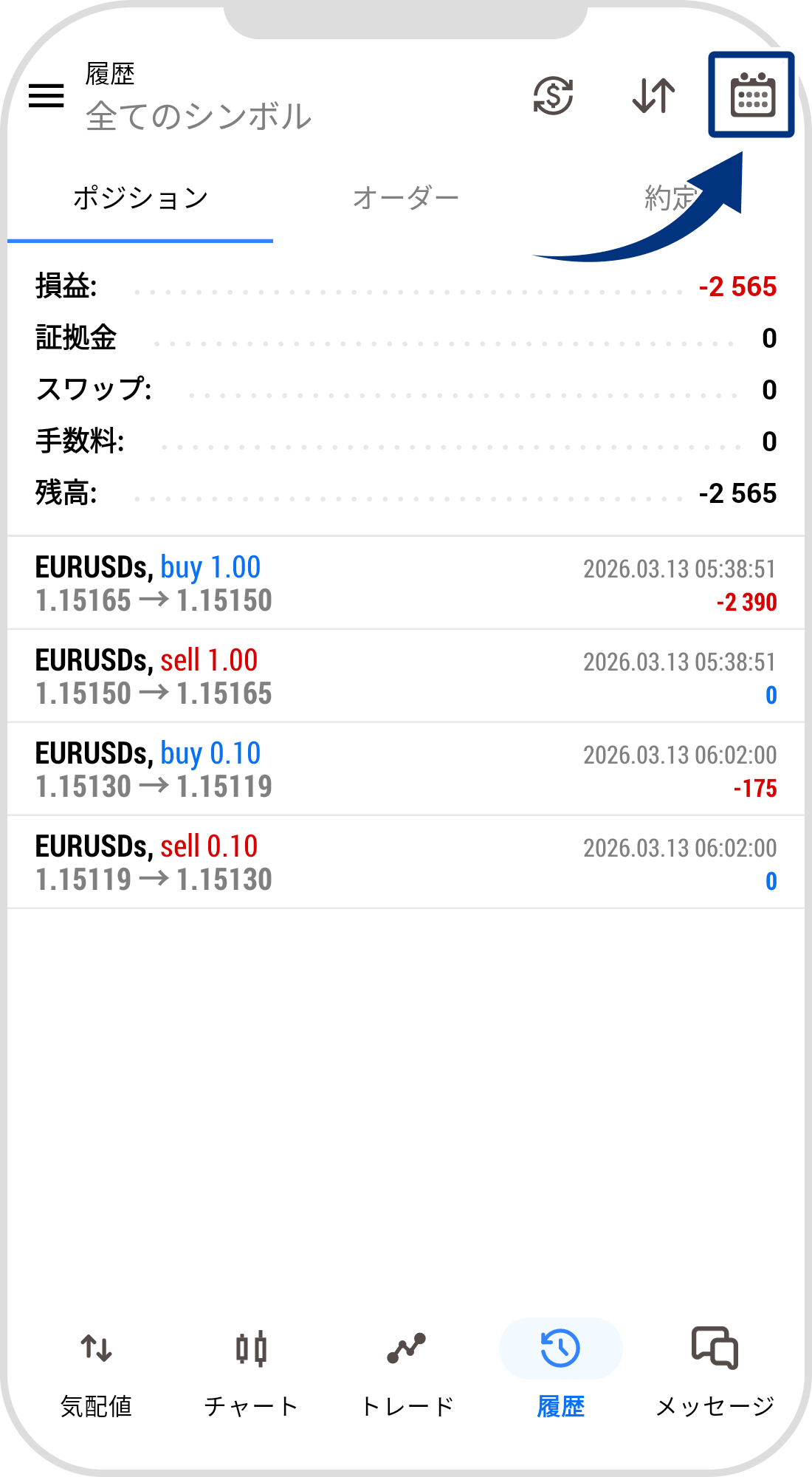This screenshot has width=812, height=1477.
Task: Open the sort order arrows
Action: tap(654, 96)
